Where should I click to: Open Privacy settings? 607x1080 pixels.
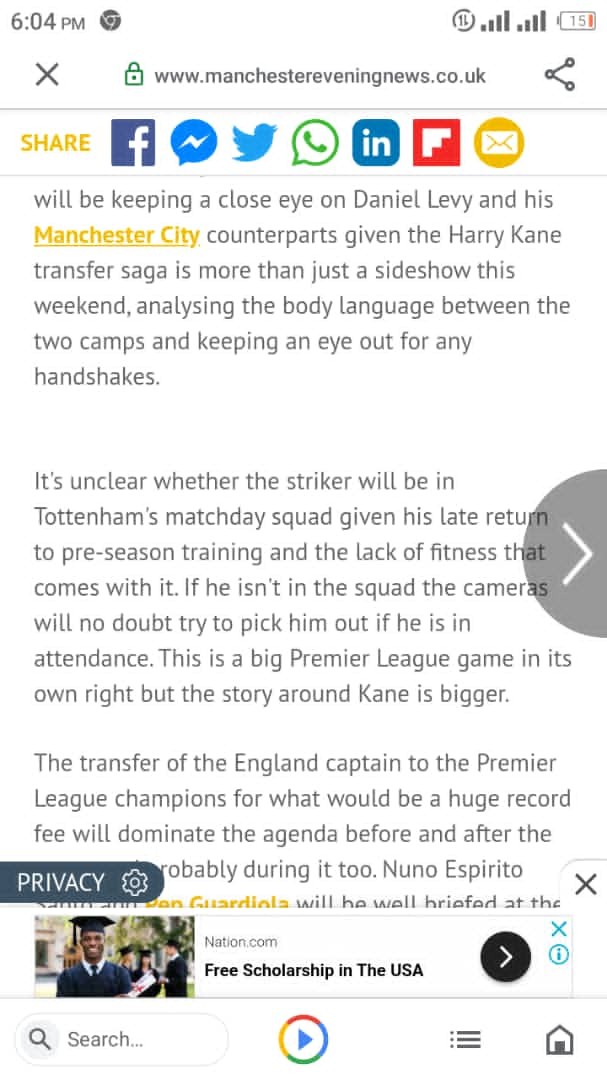[82, 882]
